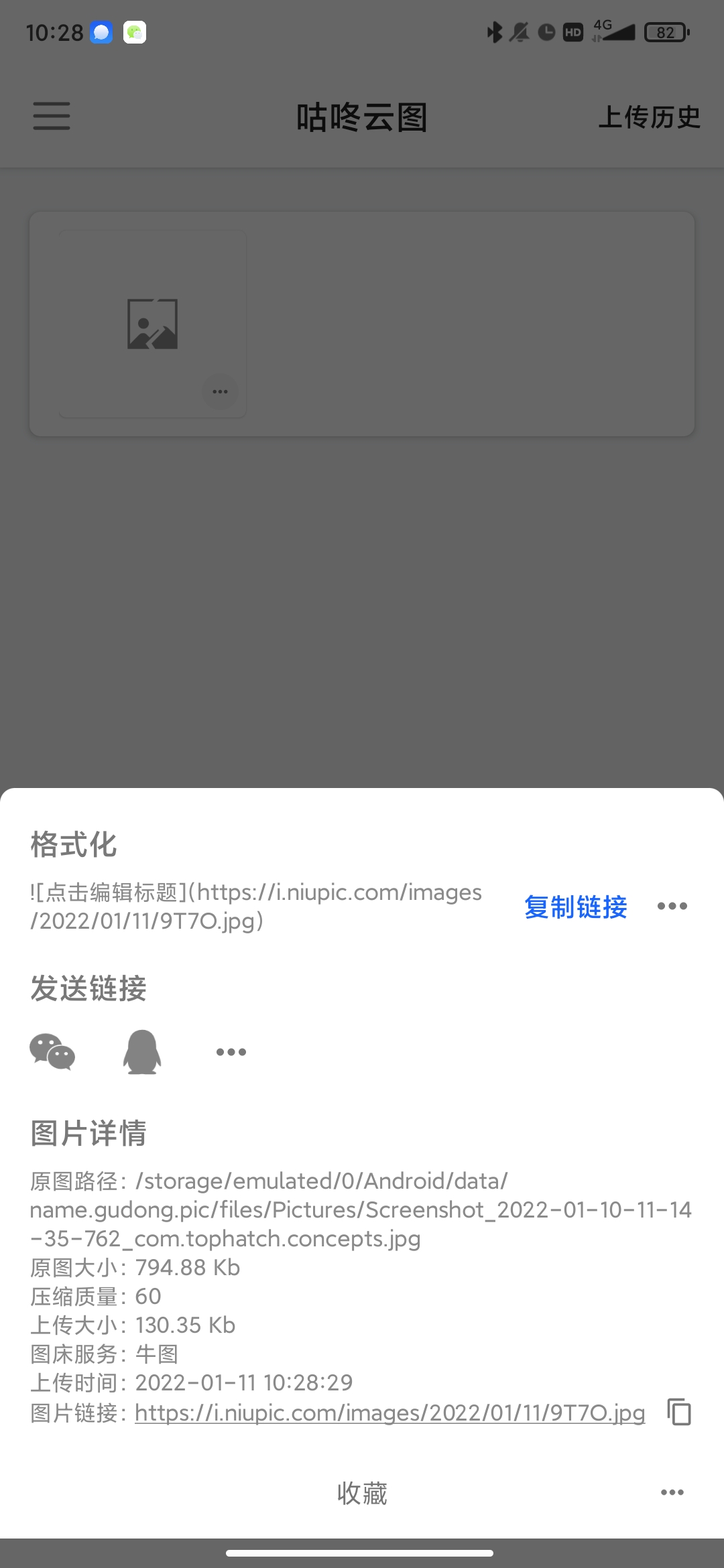Viewport: 724px width, 1568px height.
Task: Open the niupic image link
Action: pos(389,1413)
